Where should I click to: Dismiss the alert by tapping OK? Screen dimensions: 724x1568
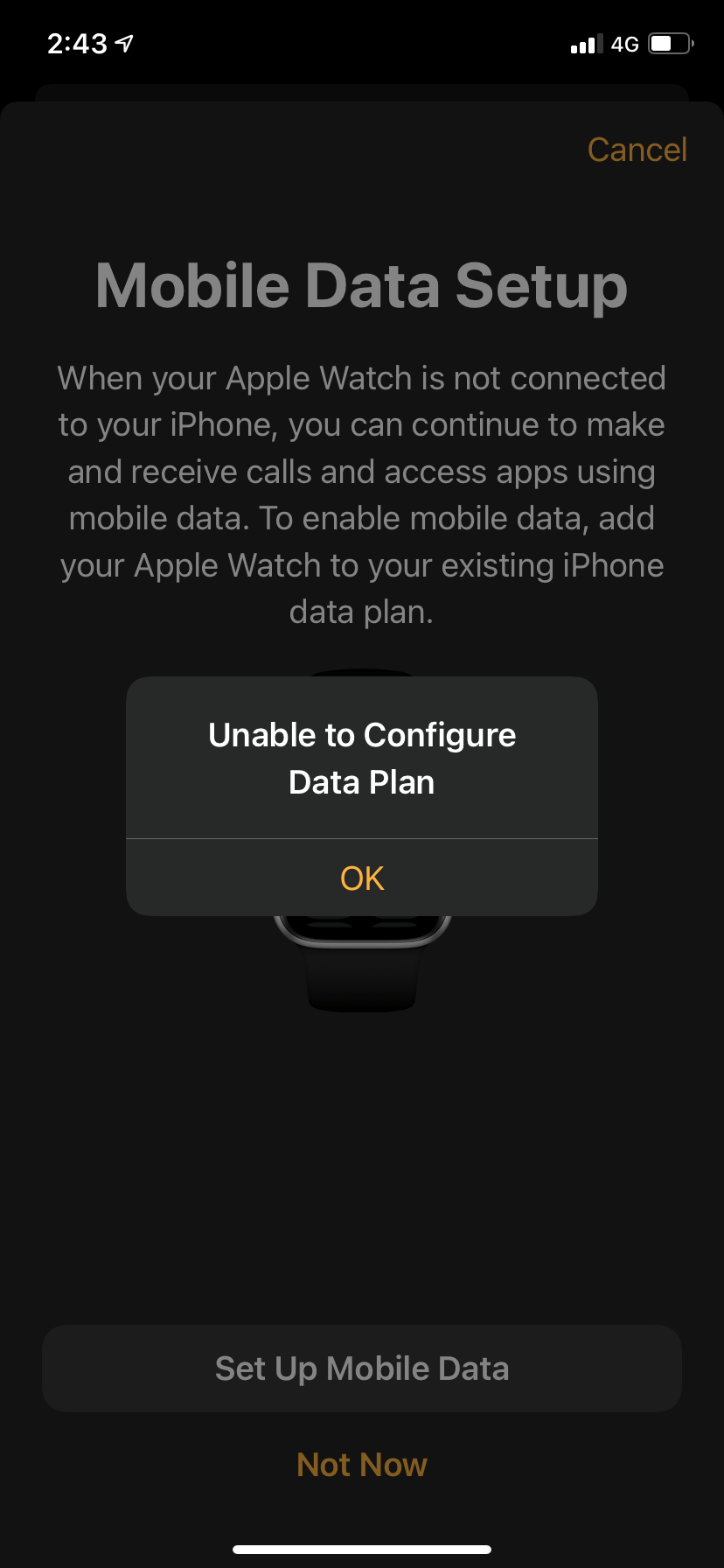point(361,878)
